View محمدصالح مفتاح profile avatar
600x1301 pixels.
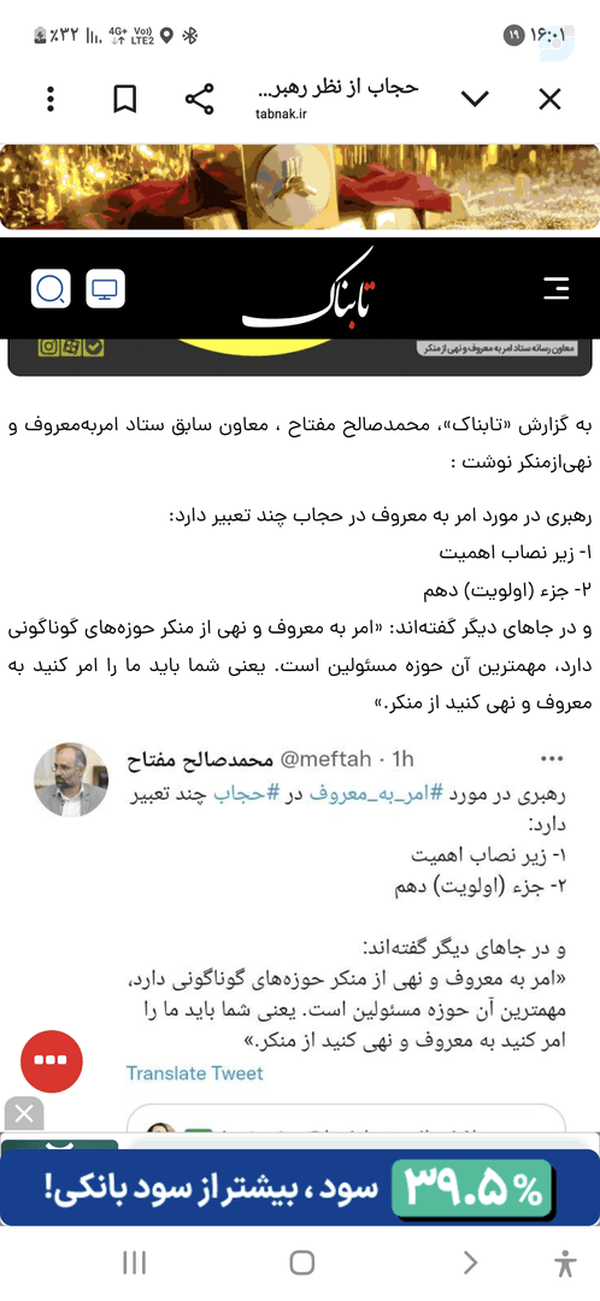70,781
